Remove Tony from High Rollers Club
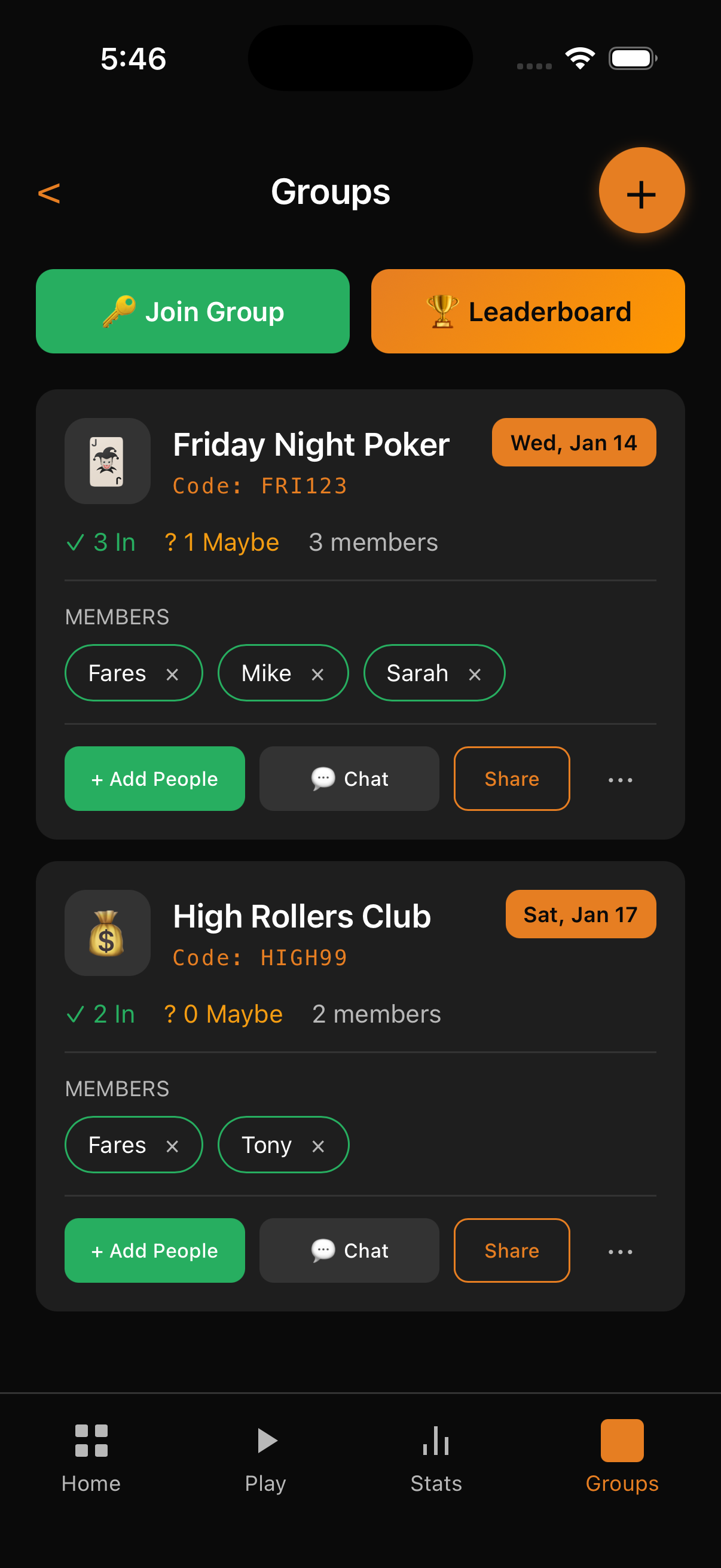The image size is (721, 1568). [319, 1145]
